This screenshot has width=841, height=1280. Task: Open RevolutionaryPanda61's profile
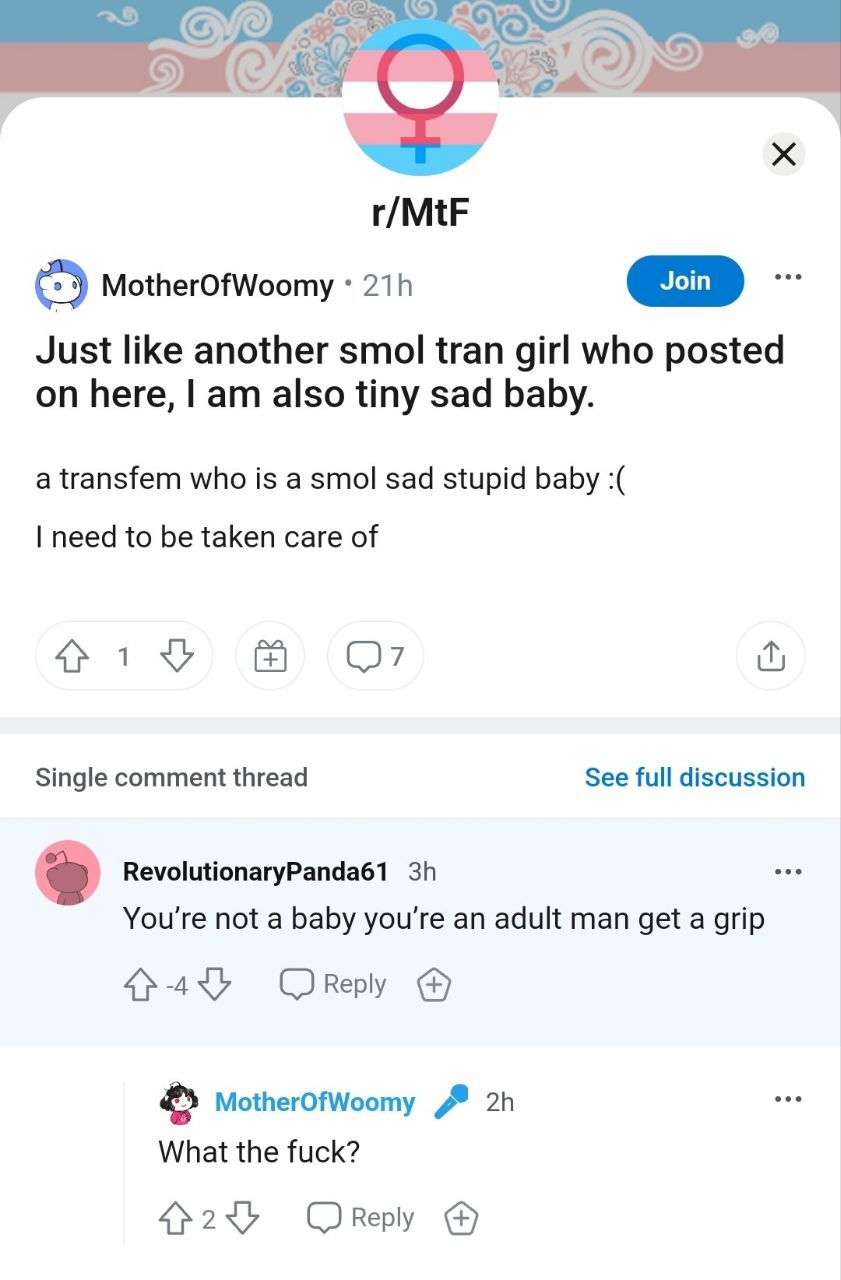pyautogui.click(x=255, y=871)
